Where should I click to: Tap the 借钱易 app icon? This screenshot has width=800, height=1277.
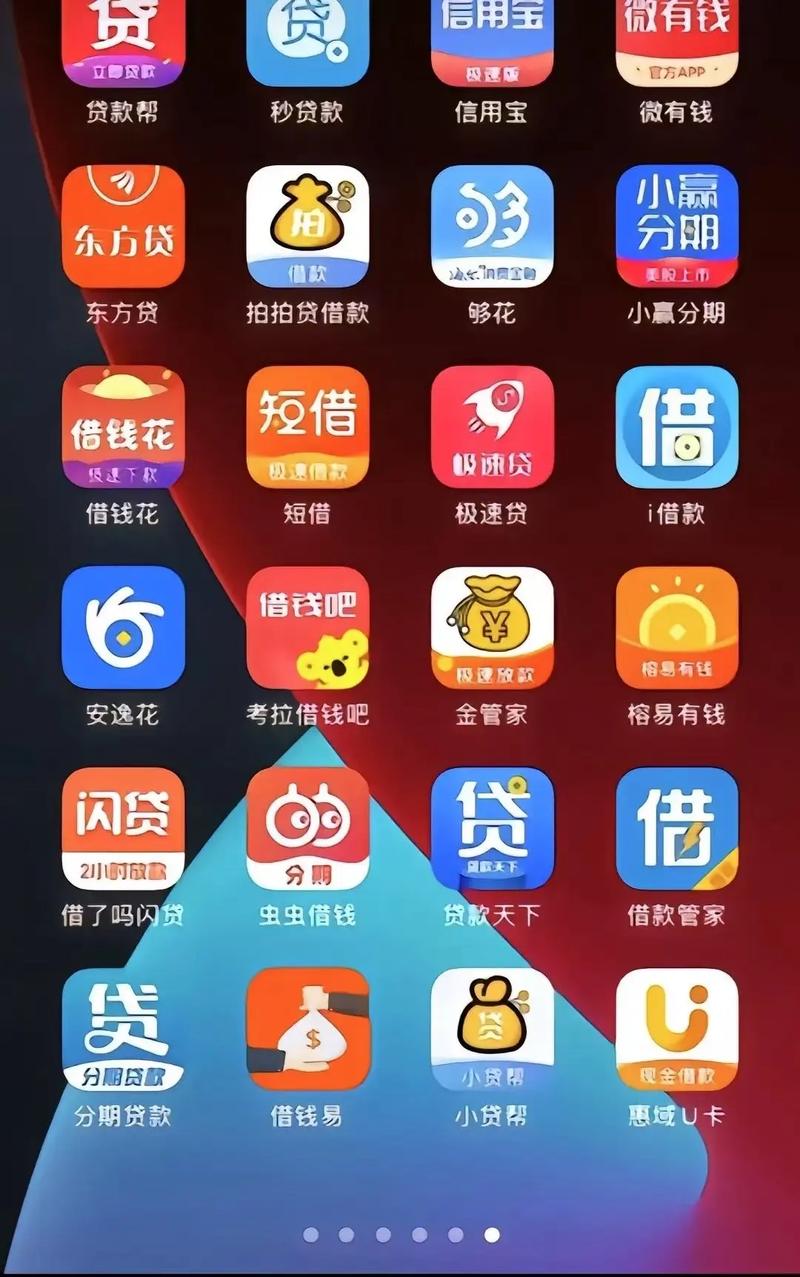pyautogui.click(x=307, y=1029)
